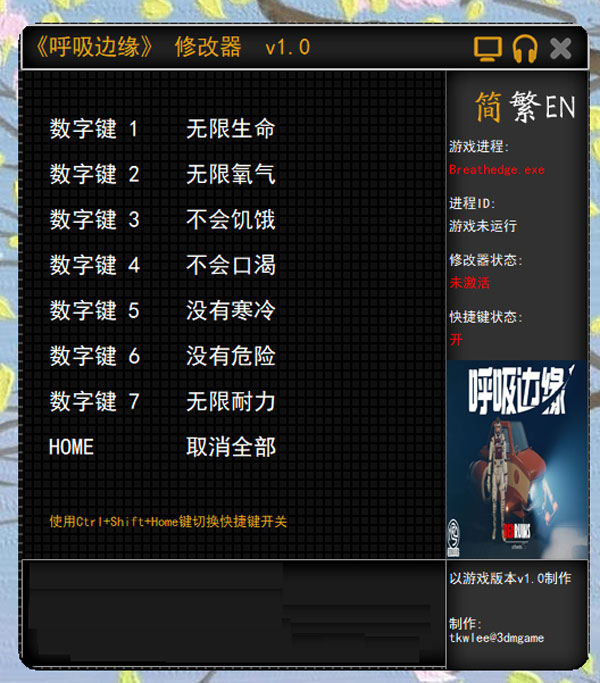This screenshot has height=683, width=600.
Task: Switch language to Traditional Chinese 繁
Action: click(x=525, y=107)
